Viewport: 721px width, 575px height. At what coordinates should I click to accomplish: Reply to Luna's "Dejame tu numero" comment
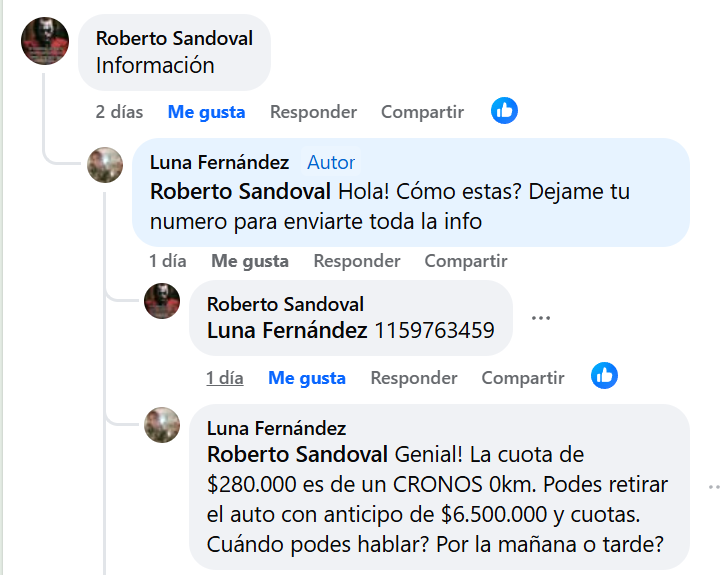click(357, 261)
